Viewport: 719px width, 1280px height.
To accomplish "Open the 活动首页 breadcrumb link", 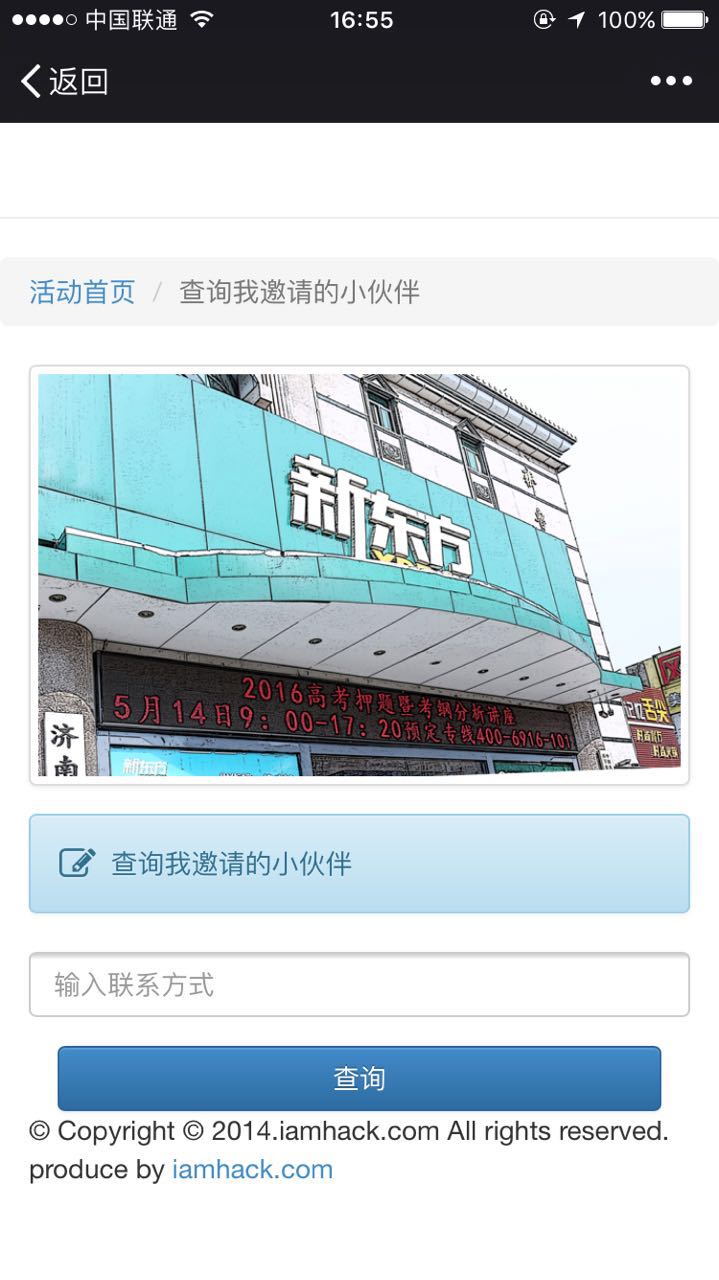I will [x=82, y=292].
